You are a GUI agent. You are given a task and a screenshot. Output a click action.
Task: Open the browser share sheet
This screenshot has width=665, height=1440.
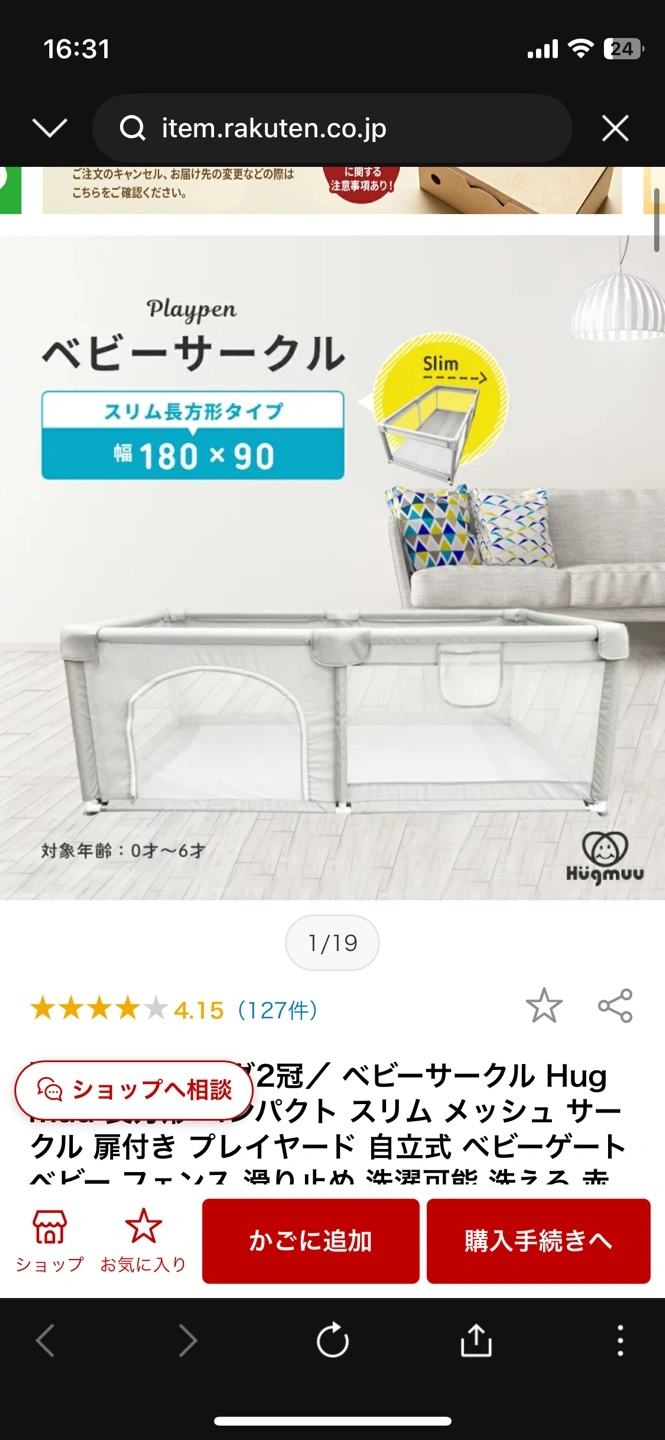[x=476, y=1341]
